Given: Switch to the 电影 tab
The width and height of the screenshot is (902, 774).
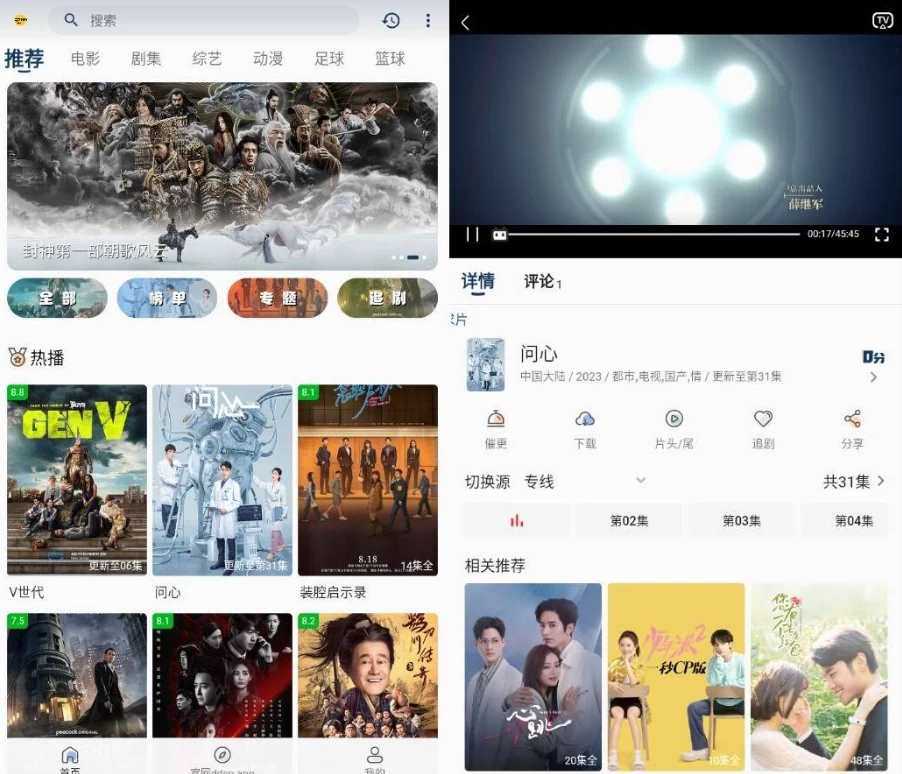Looking at the screenshot, I should [86, 59].
